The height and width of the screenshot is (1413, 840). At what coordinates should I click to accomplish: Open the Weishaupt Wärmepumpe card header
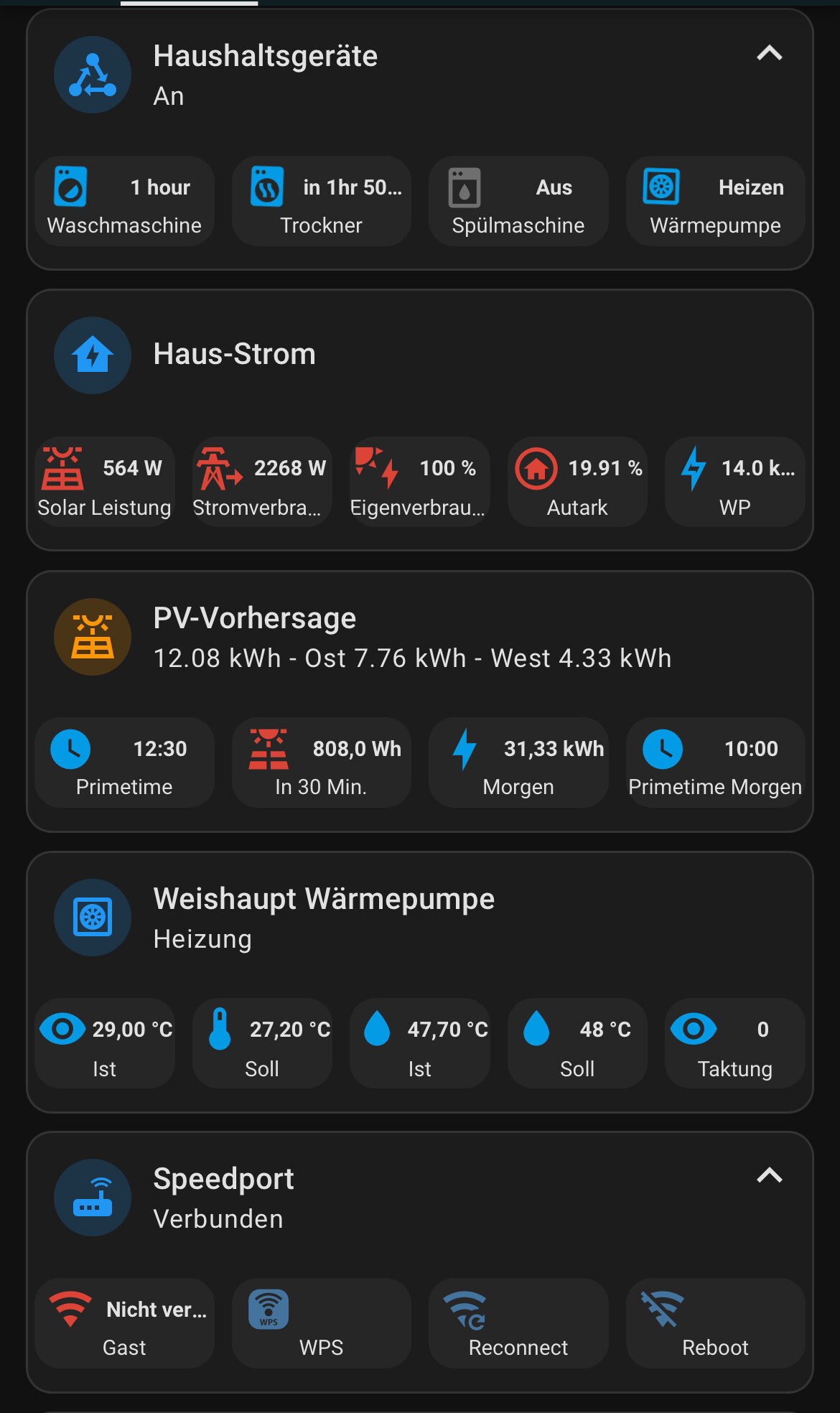[420, 918]
